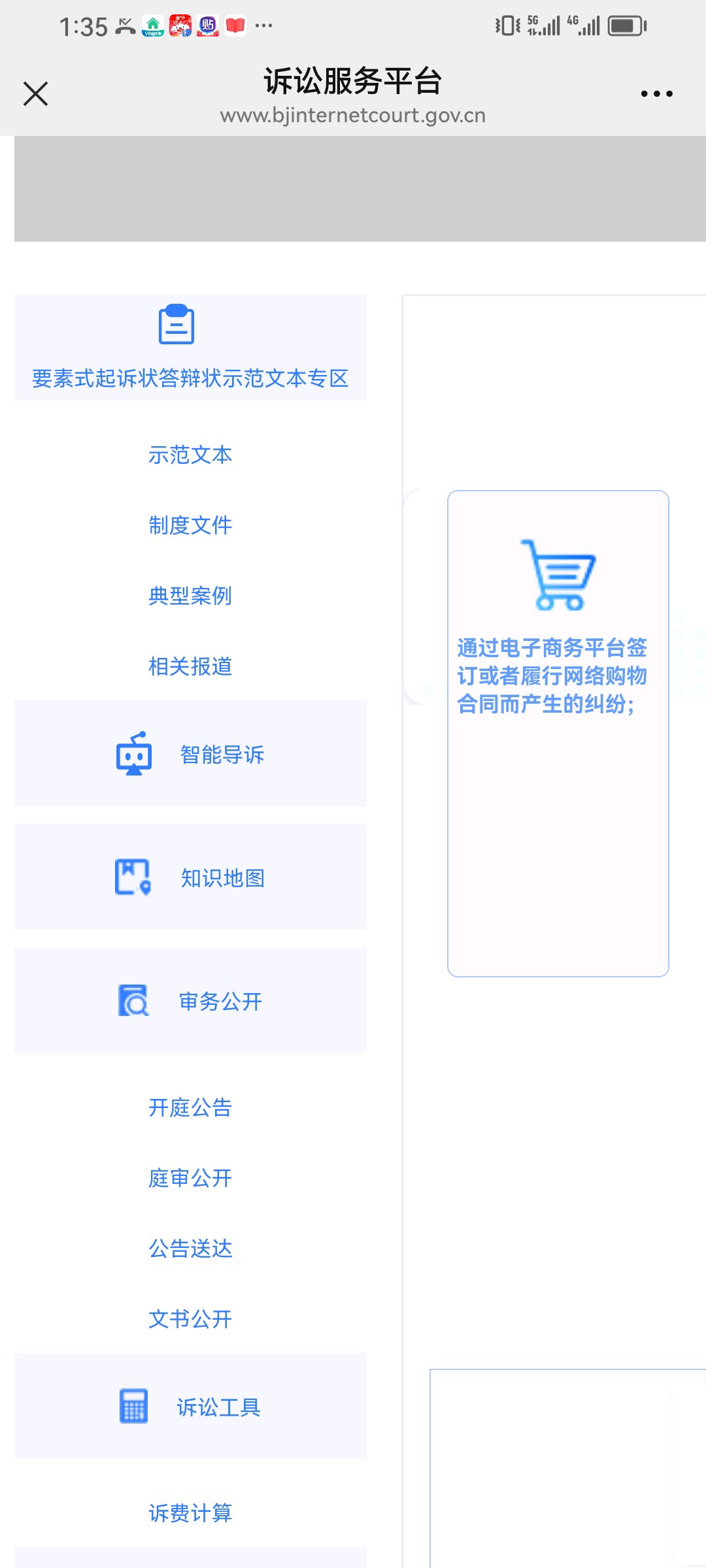Screen dimensions: 706x1568
Task: Select 诉费计算
Action: tap(190, 1513)
